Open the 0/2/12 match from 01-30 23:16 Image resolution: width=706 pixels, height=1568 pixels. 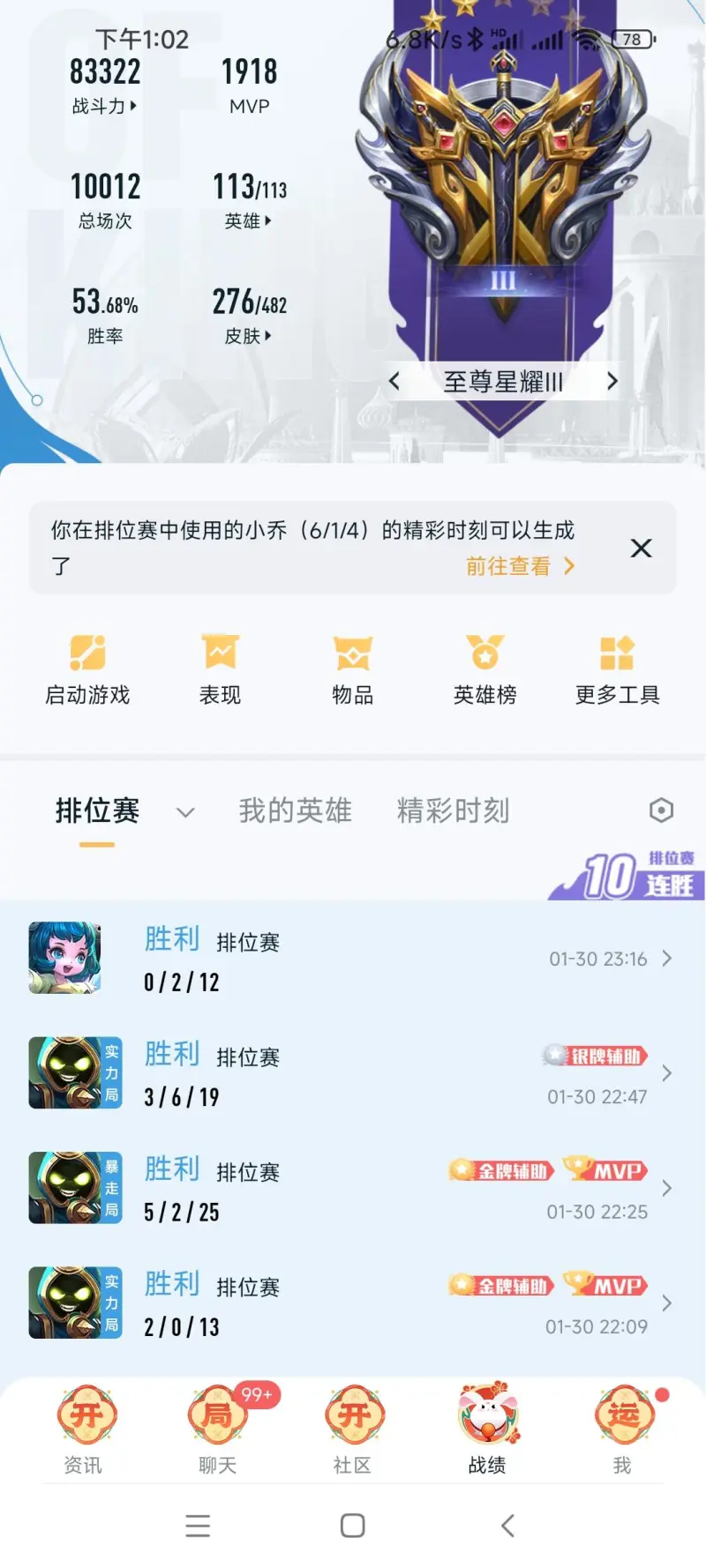353,959
